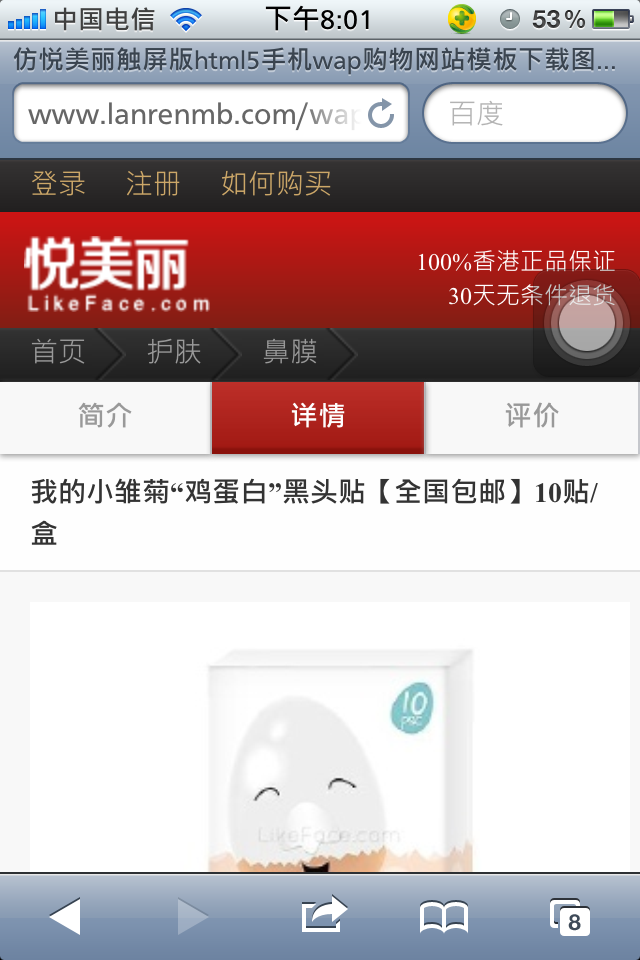The width and height of the screenshot is (640, 960).
Task: Reload the page with the refresh icon
Action: click(381, 114)
